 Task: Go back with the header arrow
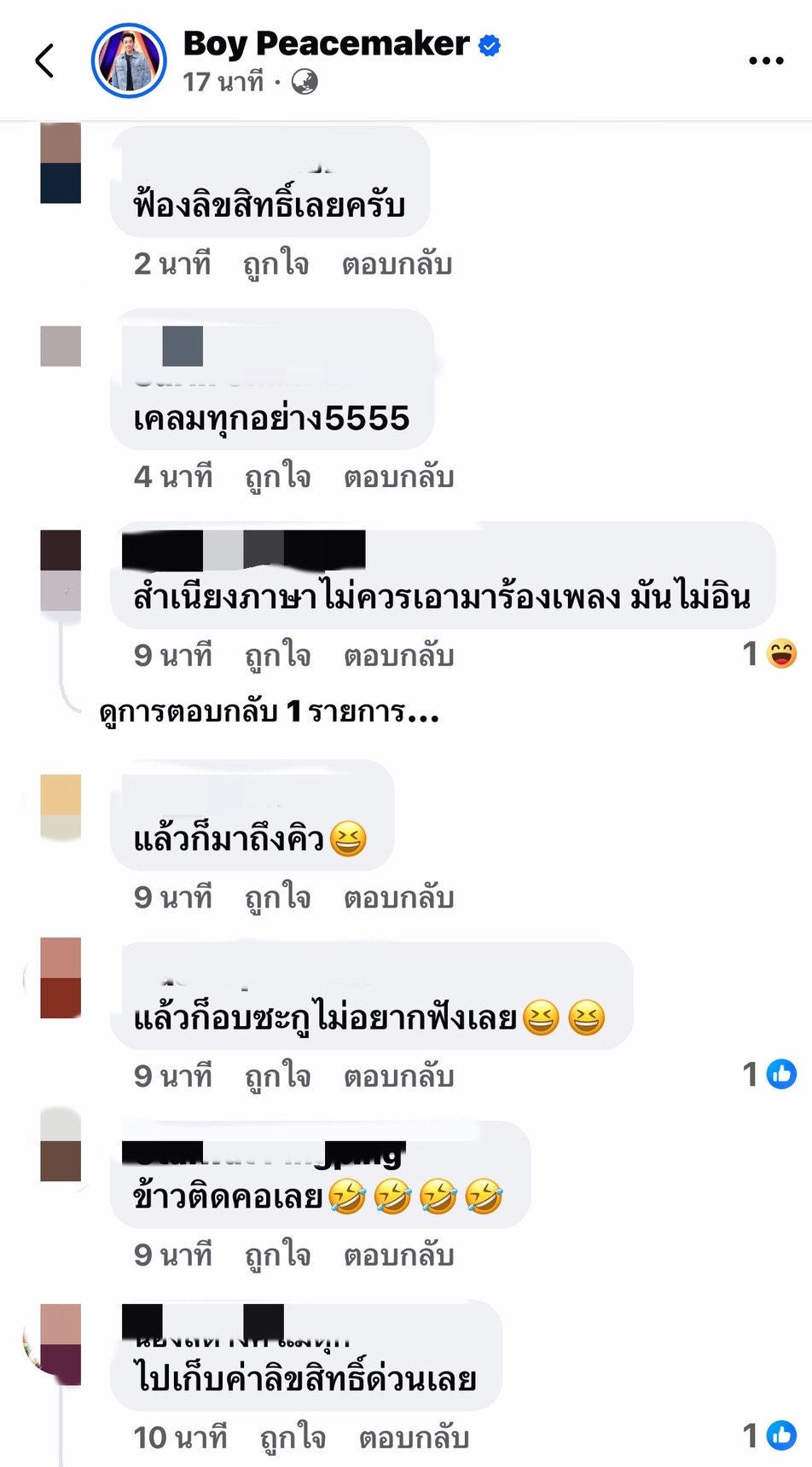pyautogui.click(x=44, y=61)
